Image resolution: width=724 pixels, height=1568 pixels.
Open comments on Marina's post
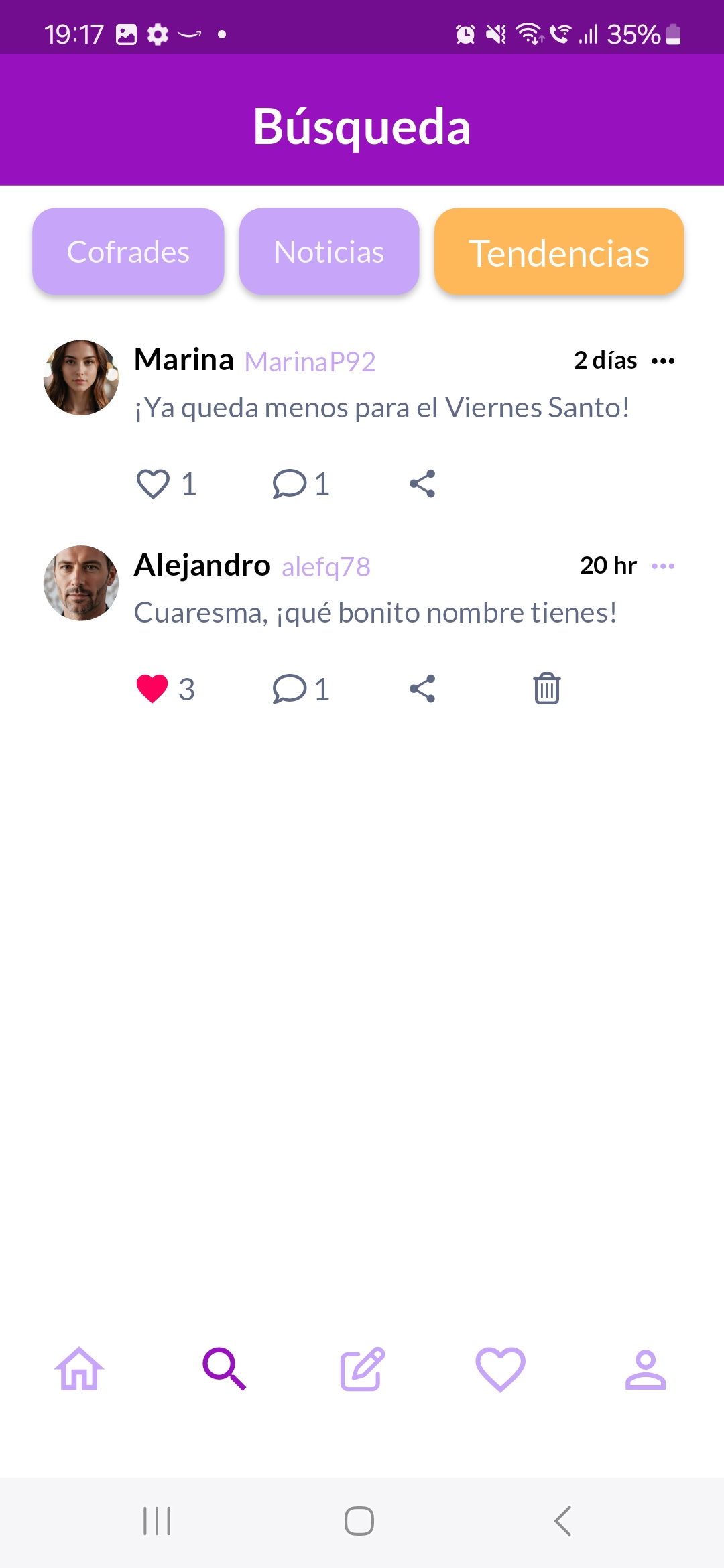290,484
